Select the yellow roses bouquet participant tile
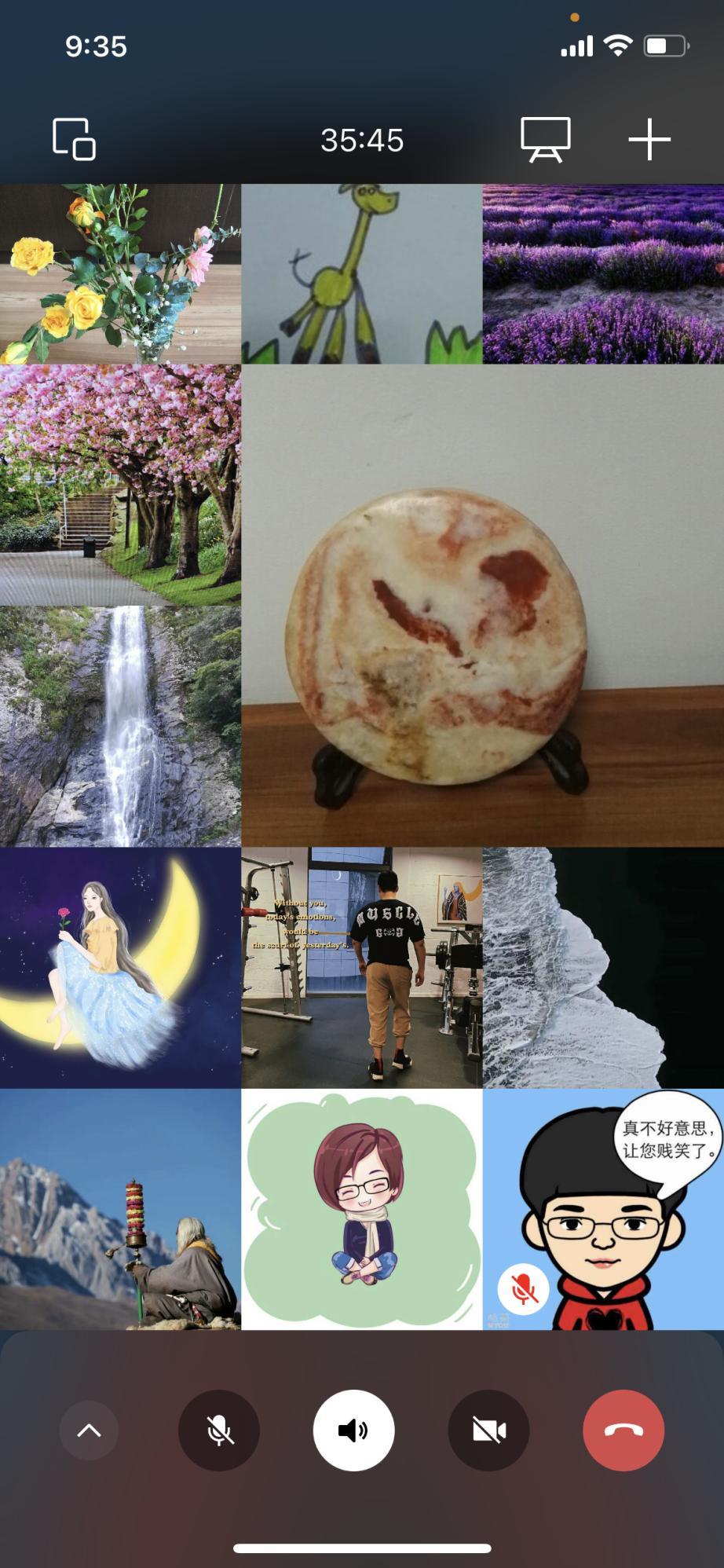 120,273
